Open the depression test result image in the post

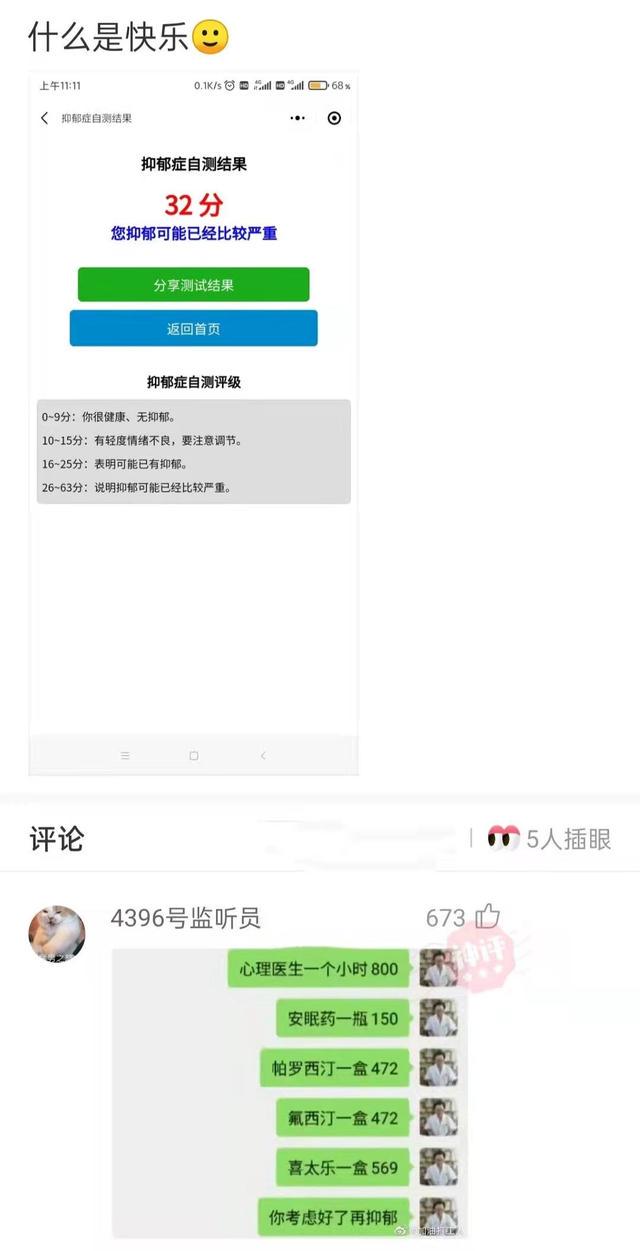point(193,422)
